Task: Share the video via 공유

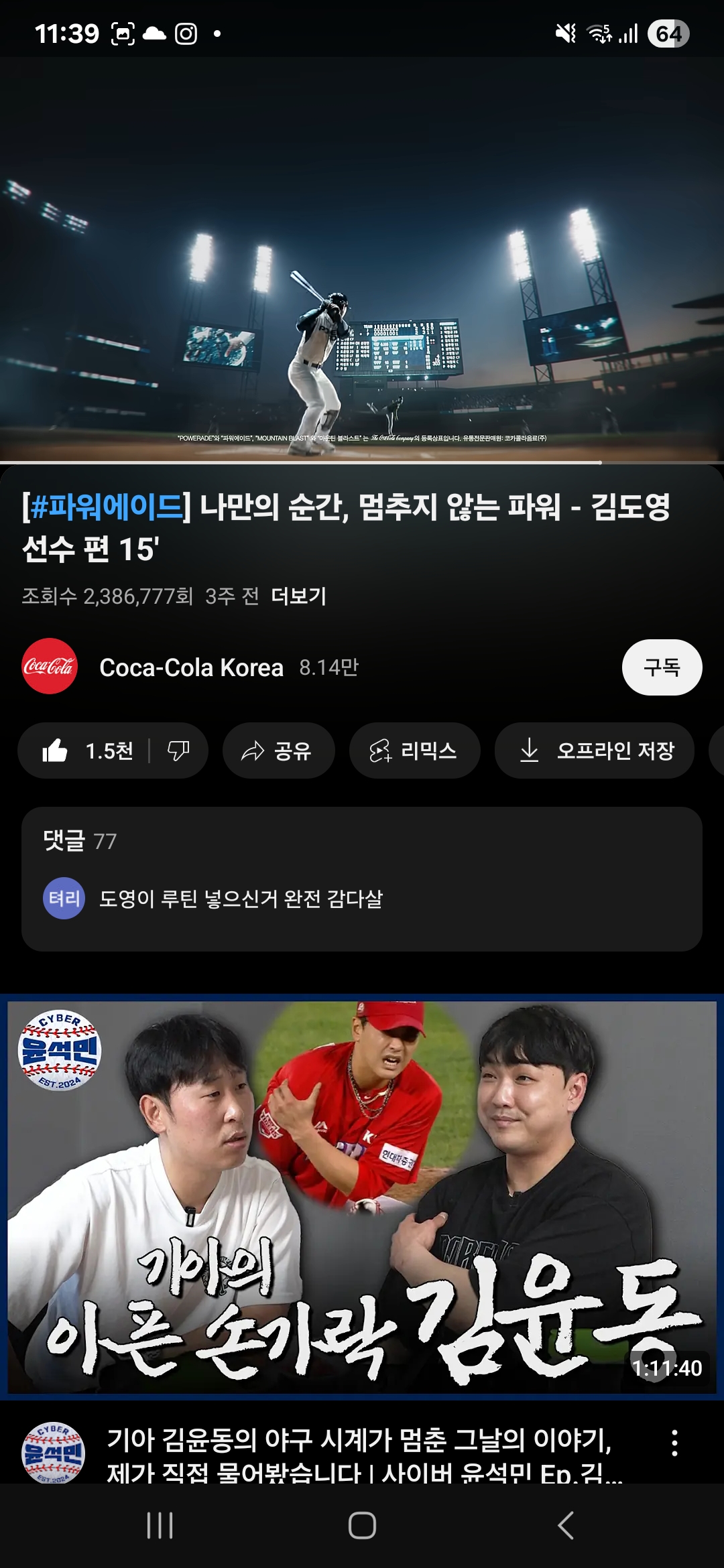Action: point(278,750)
